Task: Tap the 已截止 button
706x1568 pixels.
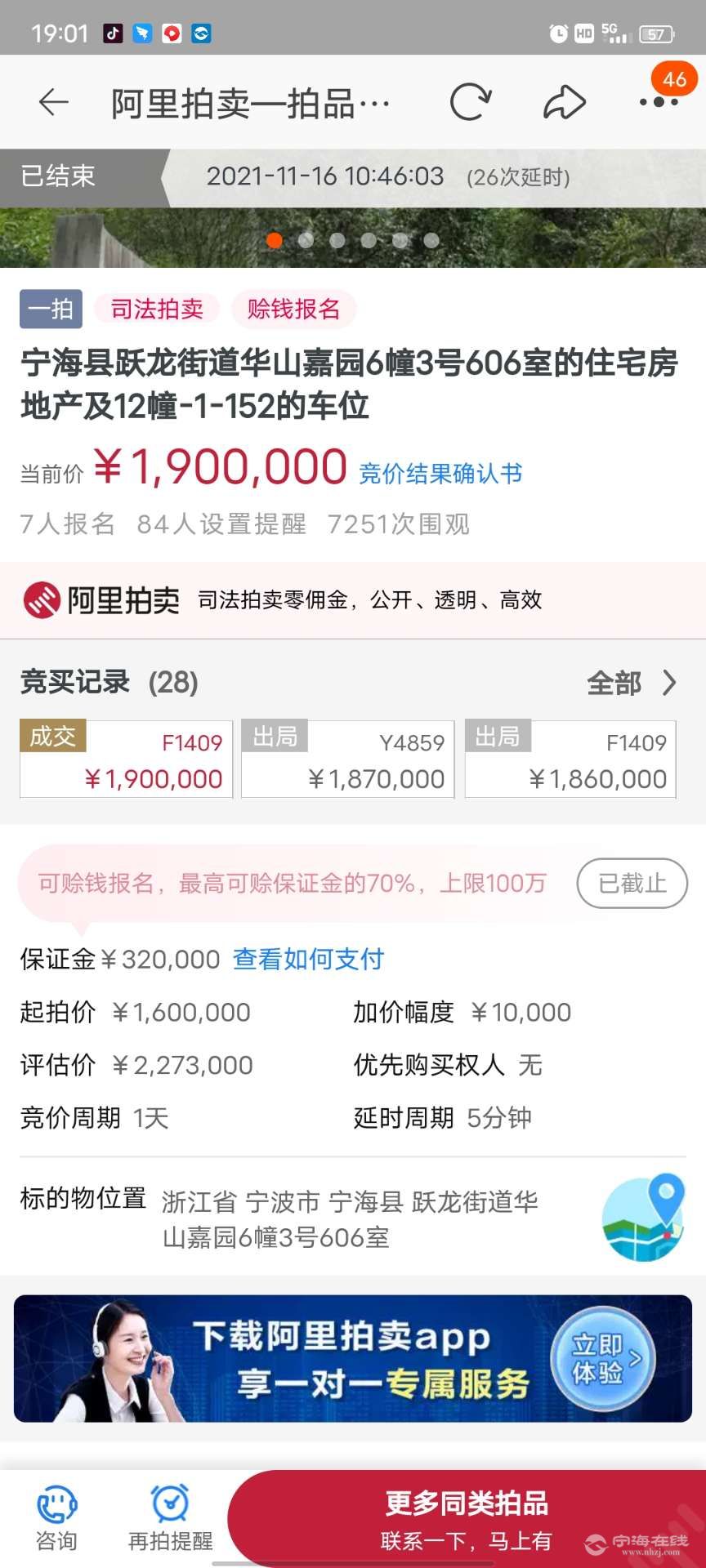Action: click(x=632, y=883)
